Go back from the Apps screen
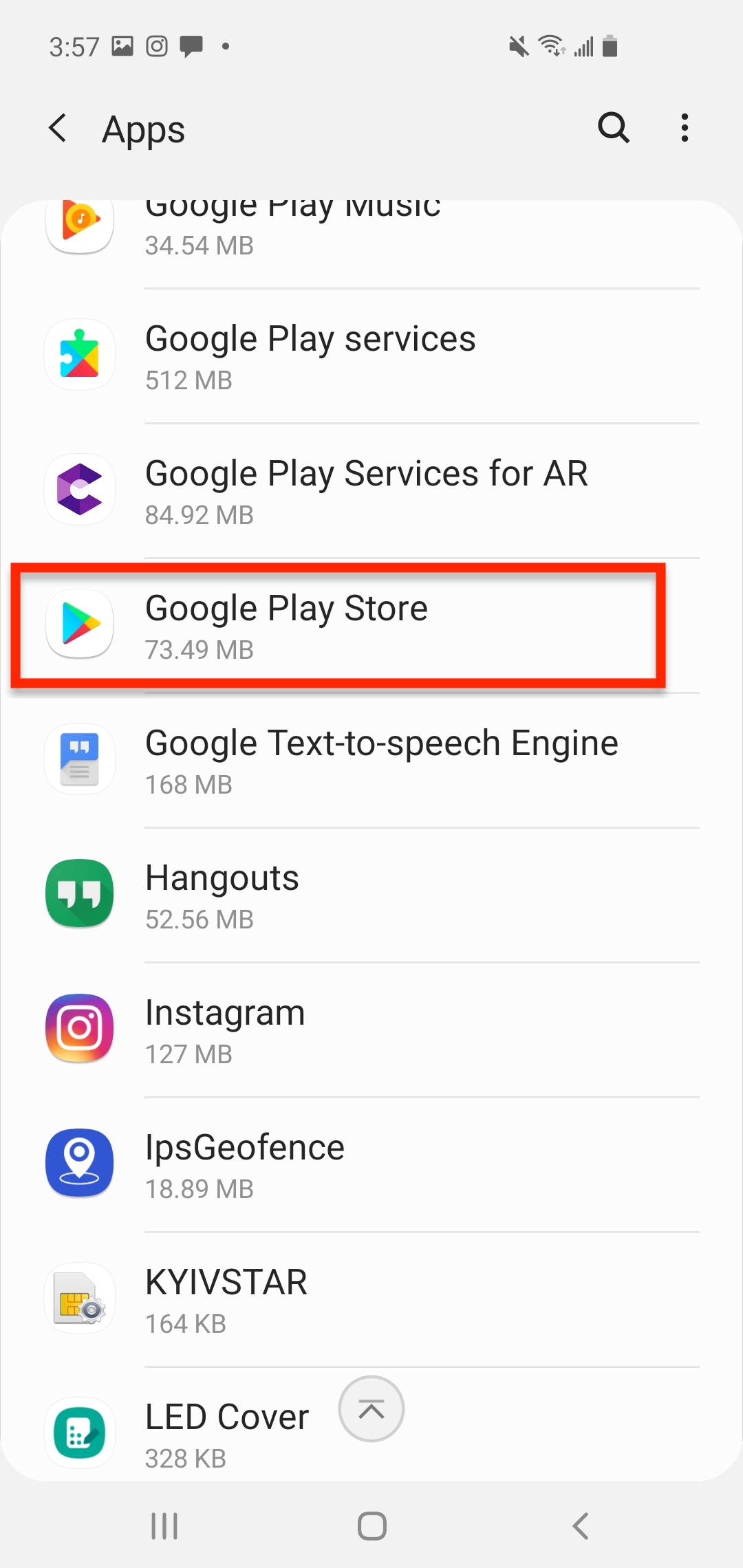The height and width of the screenshot is (1568, 743). [x=58, y=128]
